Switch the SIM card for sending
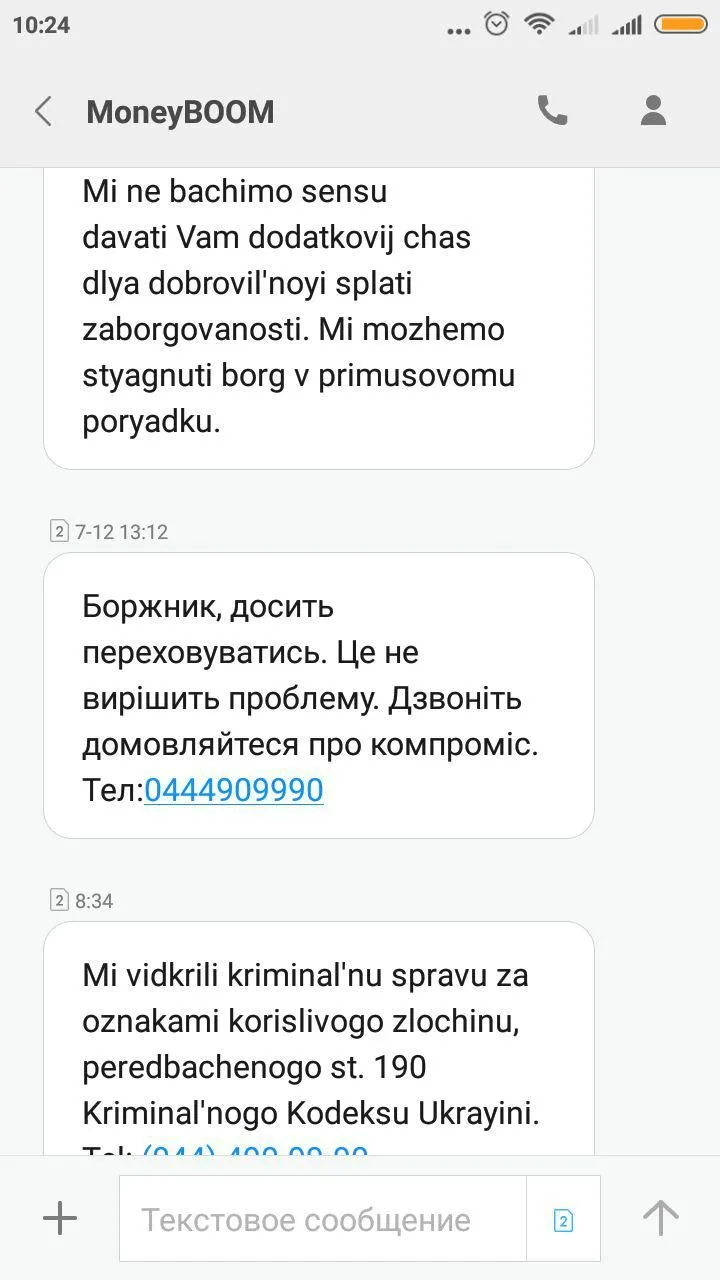This screenshot has width=720, height=1280. point(563,1219)
